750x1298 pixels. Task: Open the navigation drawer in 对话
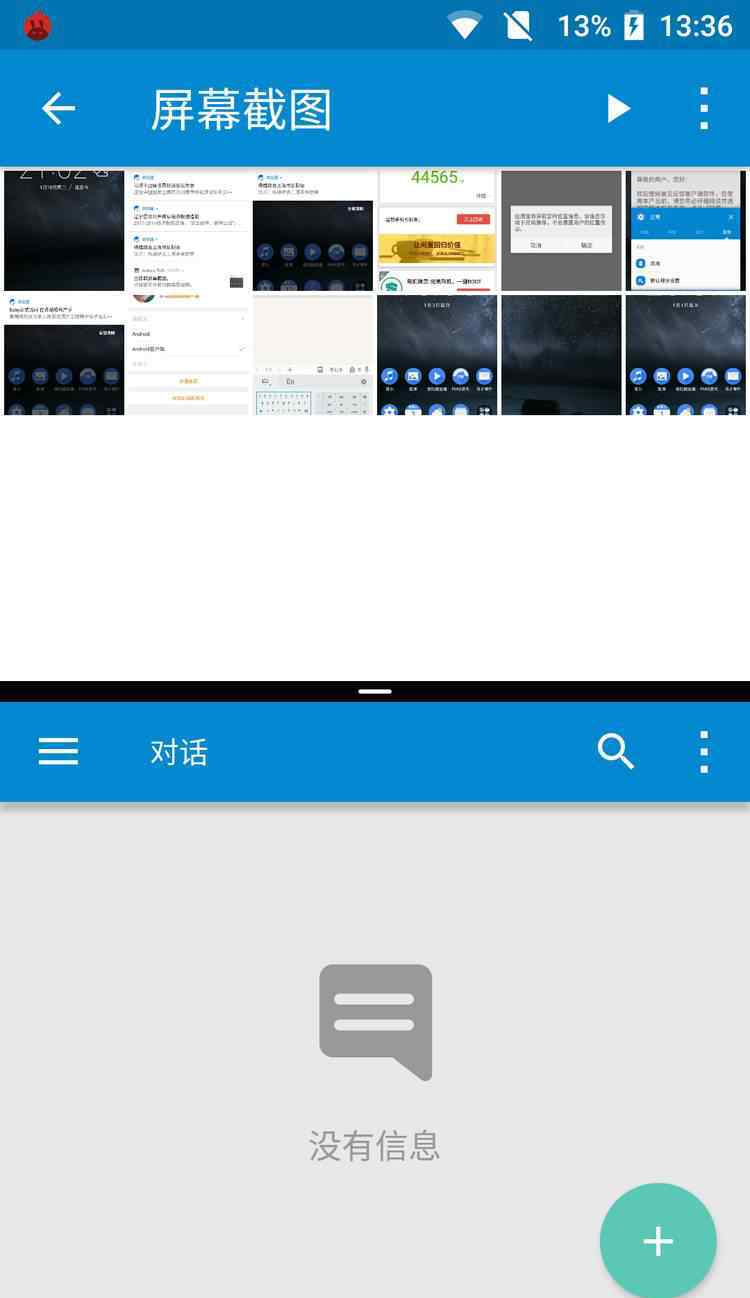(x=58, y=751)
